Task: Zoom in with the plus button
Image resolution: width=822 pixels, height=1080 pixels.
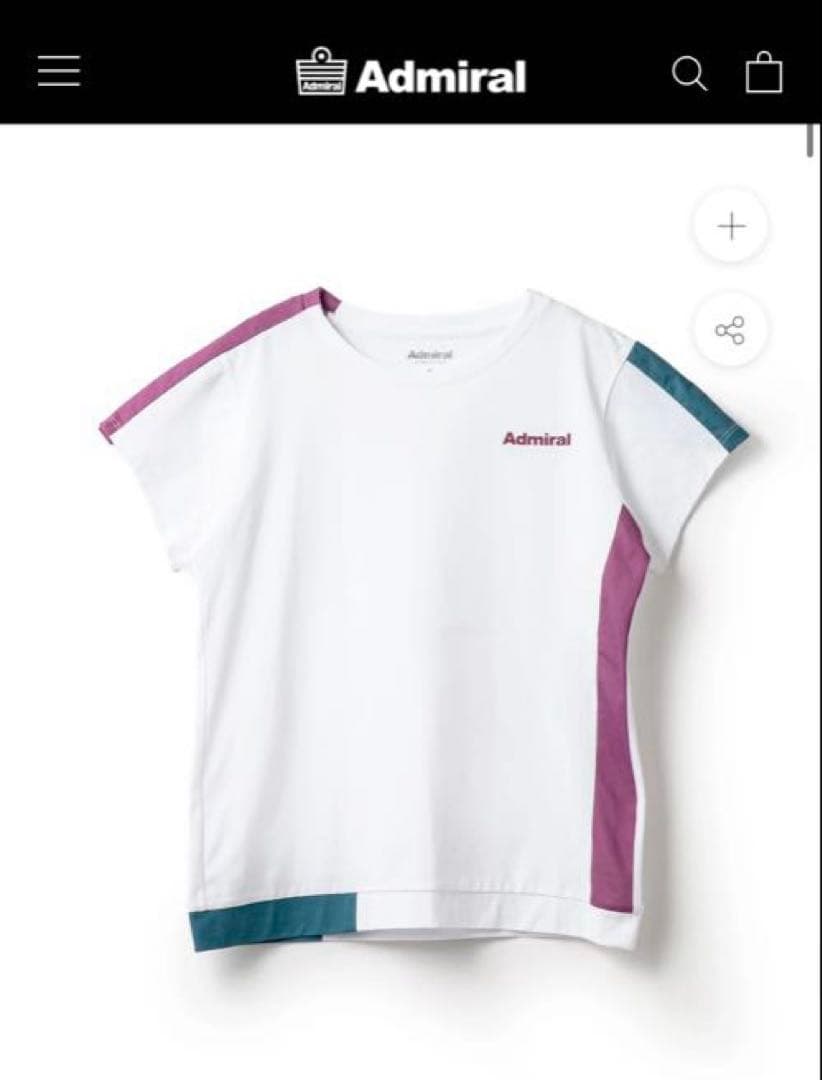Action: coord(731,226)
